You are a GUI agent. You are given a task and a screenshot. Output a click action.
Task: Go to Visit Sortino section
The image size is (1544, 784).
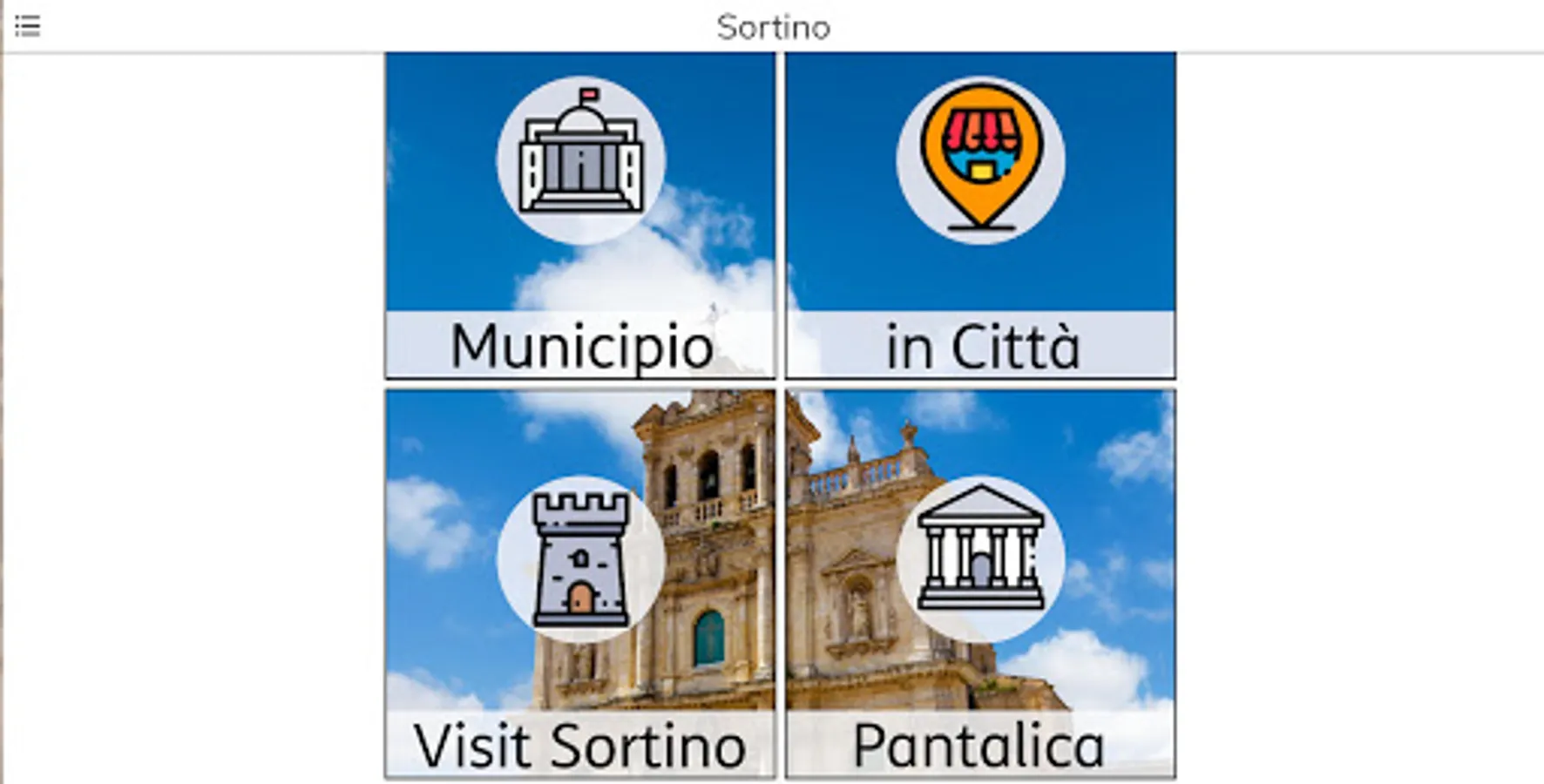click(580, 584)
